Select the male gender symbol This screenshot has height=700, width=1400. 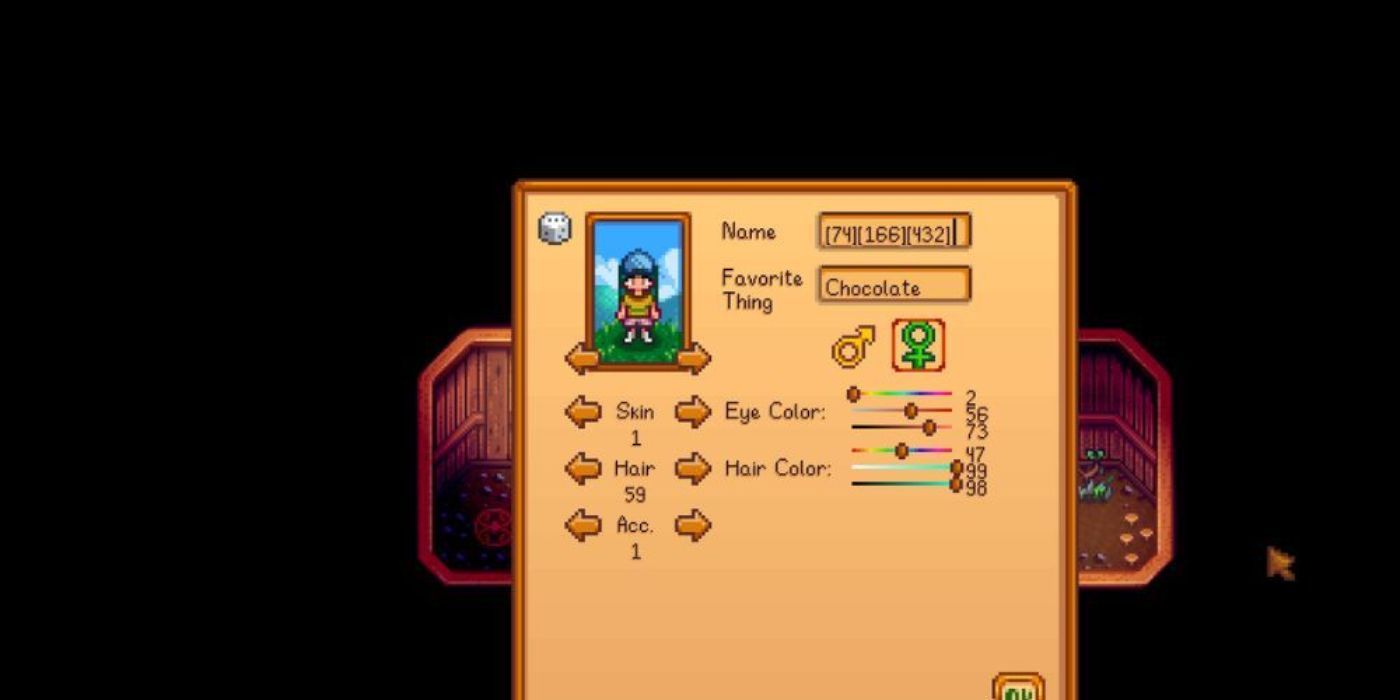(x=852, y=346)
